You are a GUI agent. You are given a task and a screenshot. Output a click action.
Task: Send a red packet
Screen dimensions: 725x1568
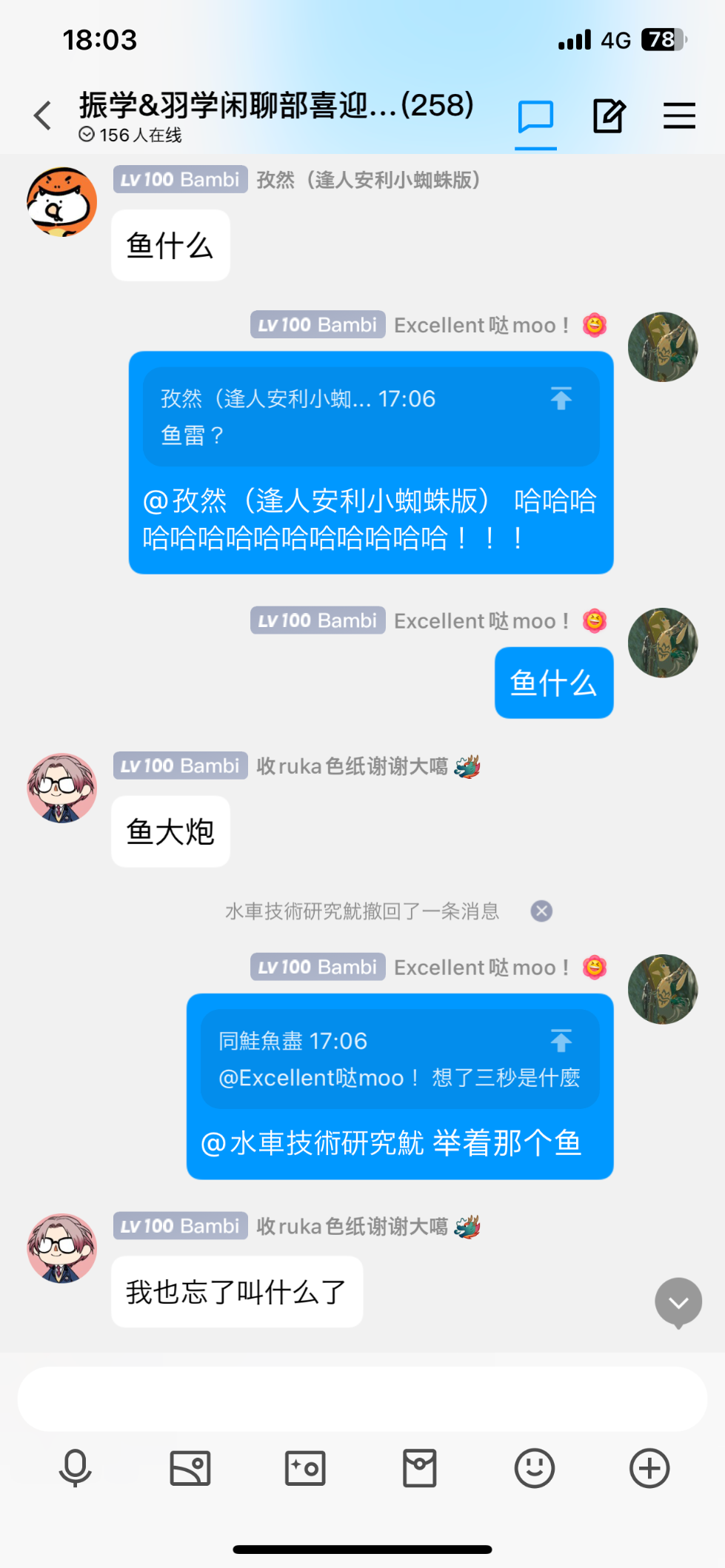(420, 1468)
